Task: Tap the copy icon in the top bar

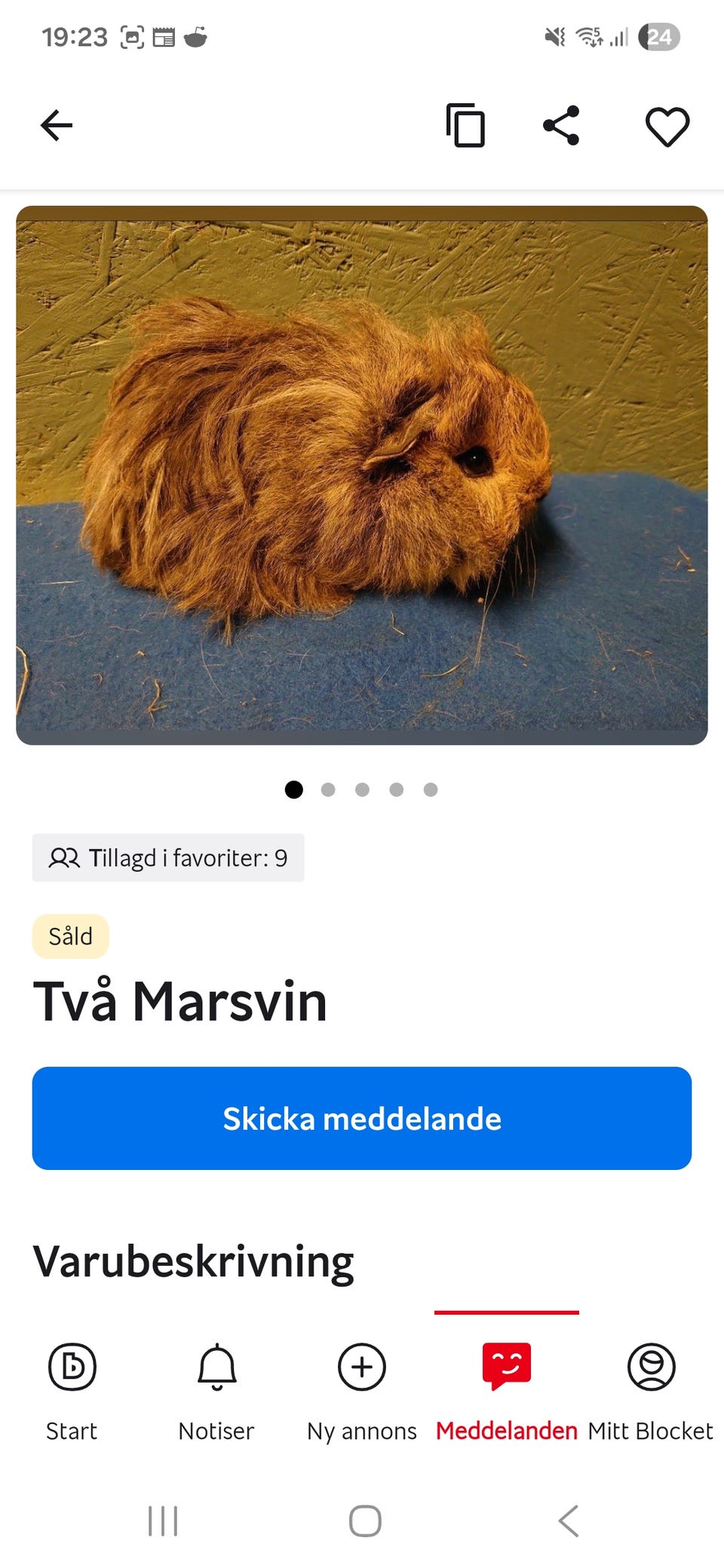Action: click(x=465, y=125)
